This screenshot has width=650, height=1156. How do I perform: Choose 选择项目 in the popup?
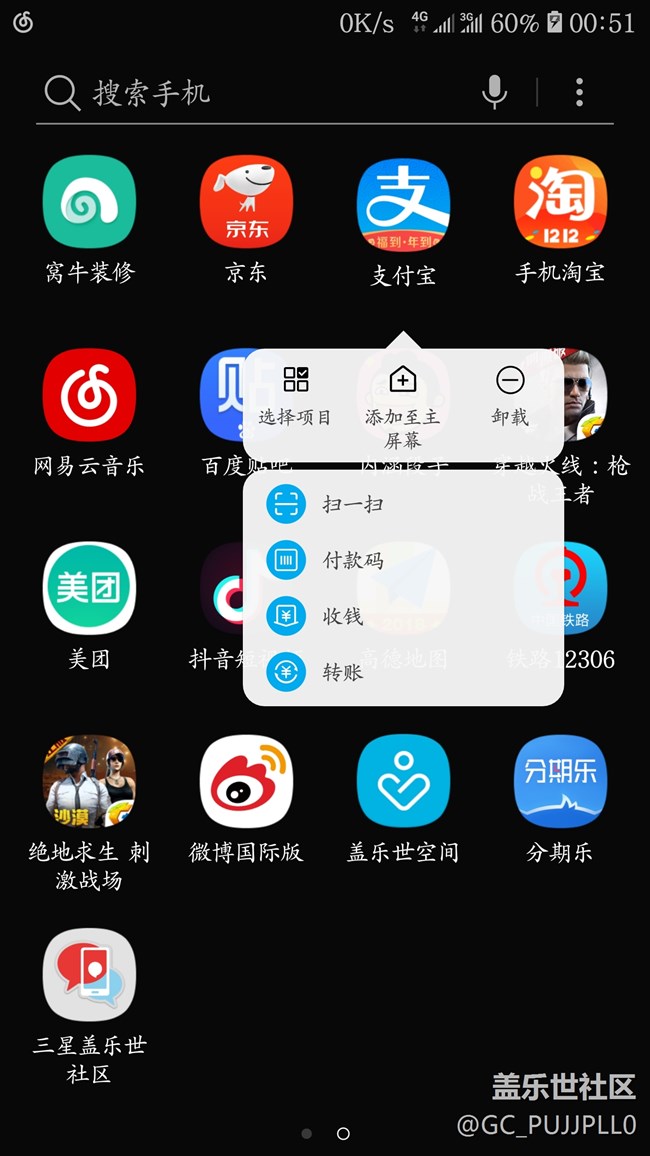295,395
